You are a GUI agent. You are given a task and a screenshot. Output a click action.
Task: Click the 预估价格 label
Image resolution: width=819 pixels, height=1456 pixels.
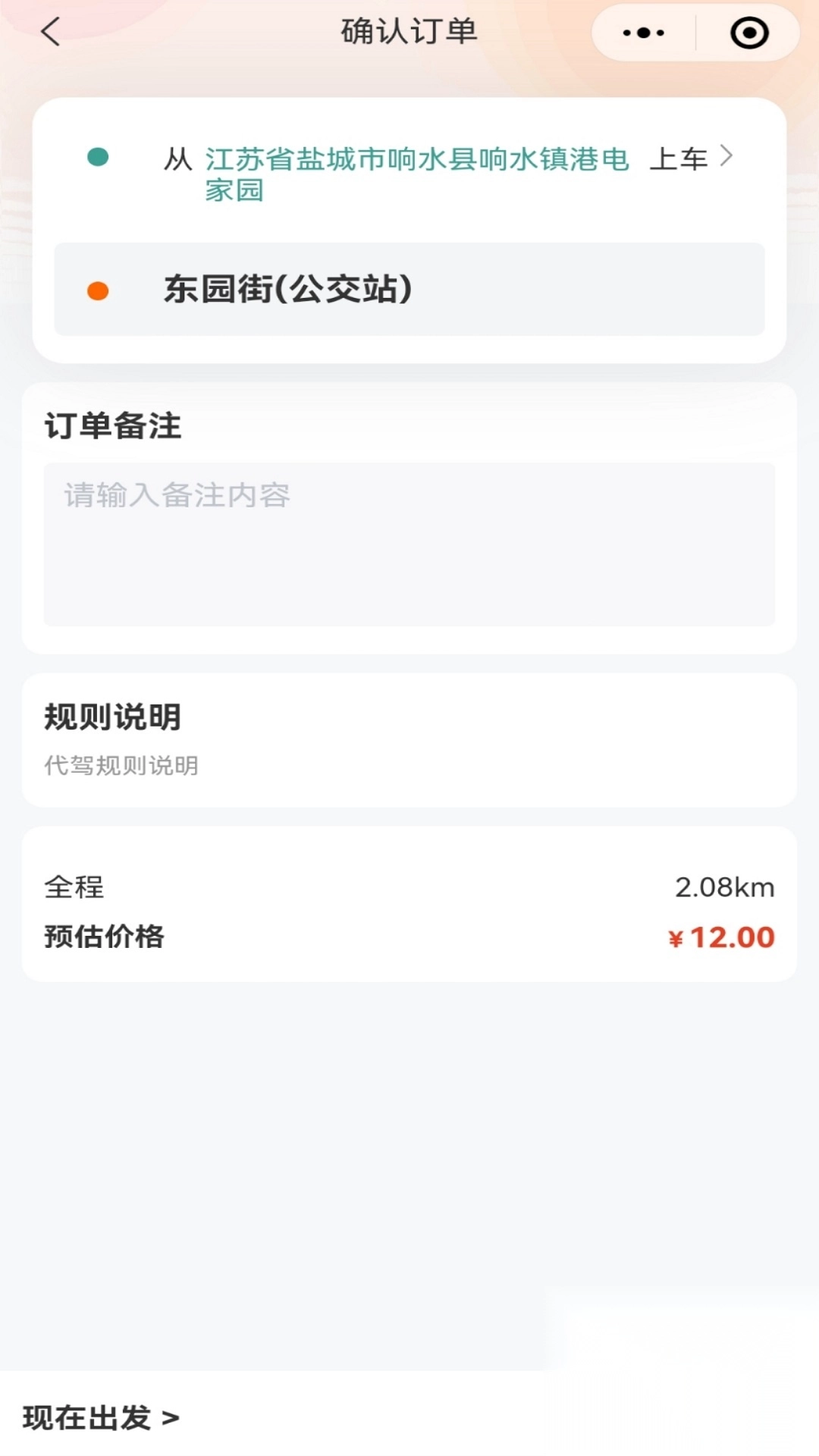click(x=103, y=937)
